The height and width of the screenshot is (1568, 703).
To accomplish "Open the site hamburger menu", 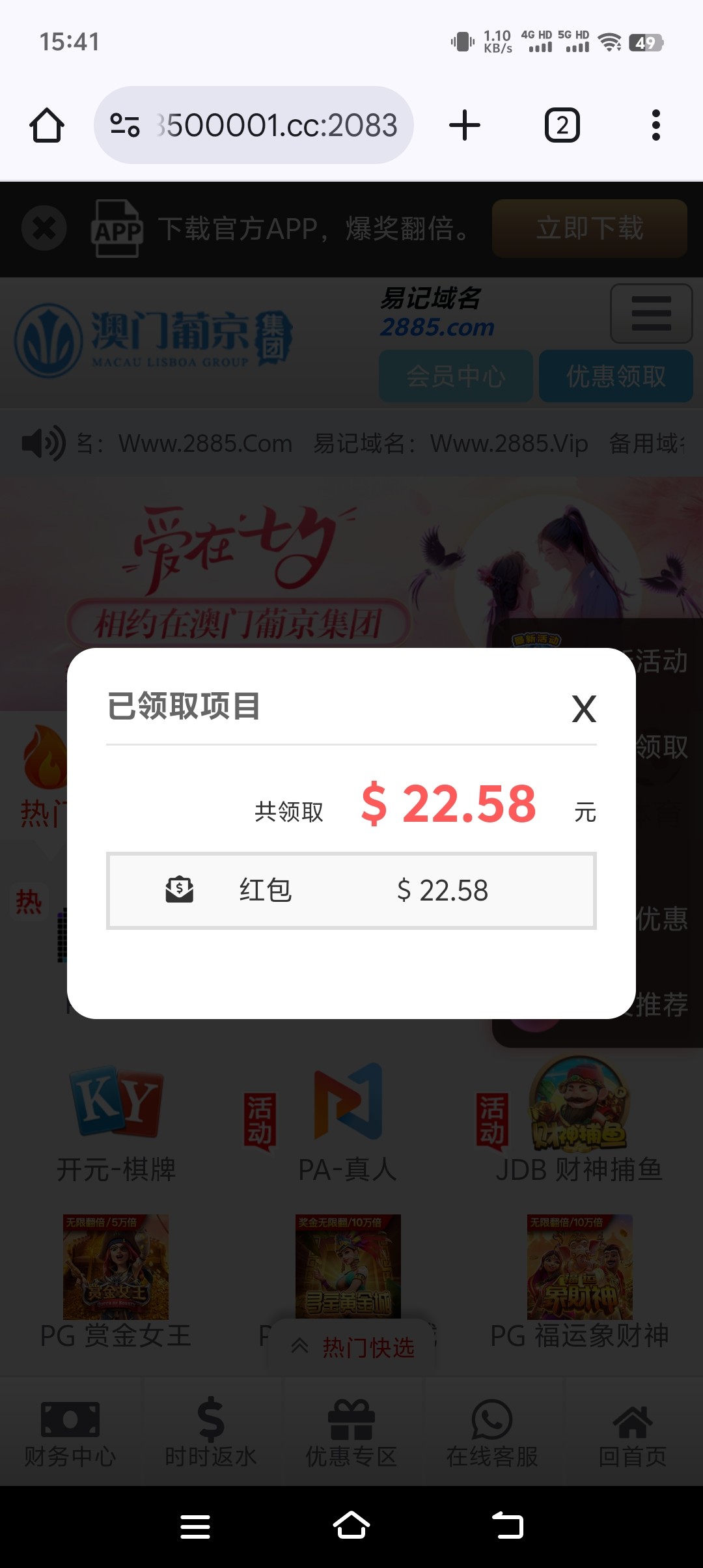I will click(651, 313).
